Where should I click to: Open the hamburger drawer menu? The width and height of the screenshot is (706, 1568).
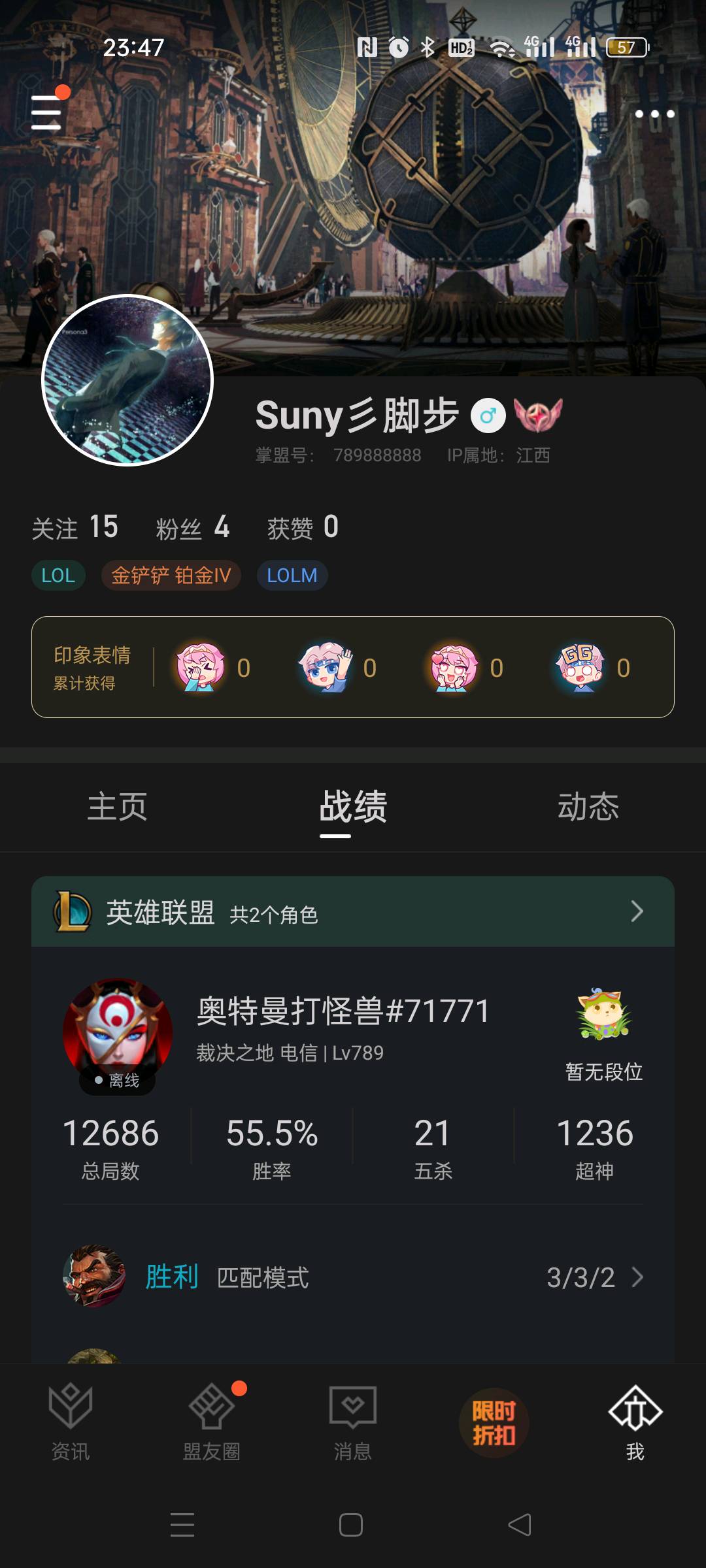[46, 112]
